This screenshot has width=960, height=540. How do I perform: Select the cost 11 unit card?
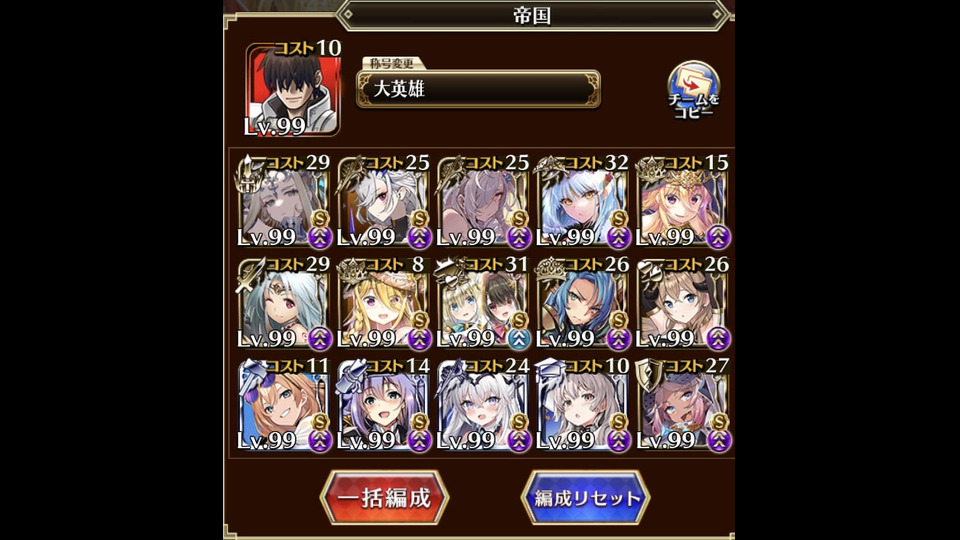point(285,405)
